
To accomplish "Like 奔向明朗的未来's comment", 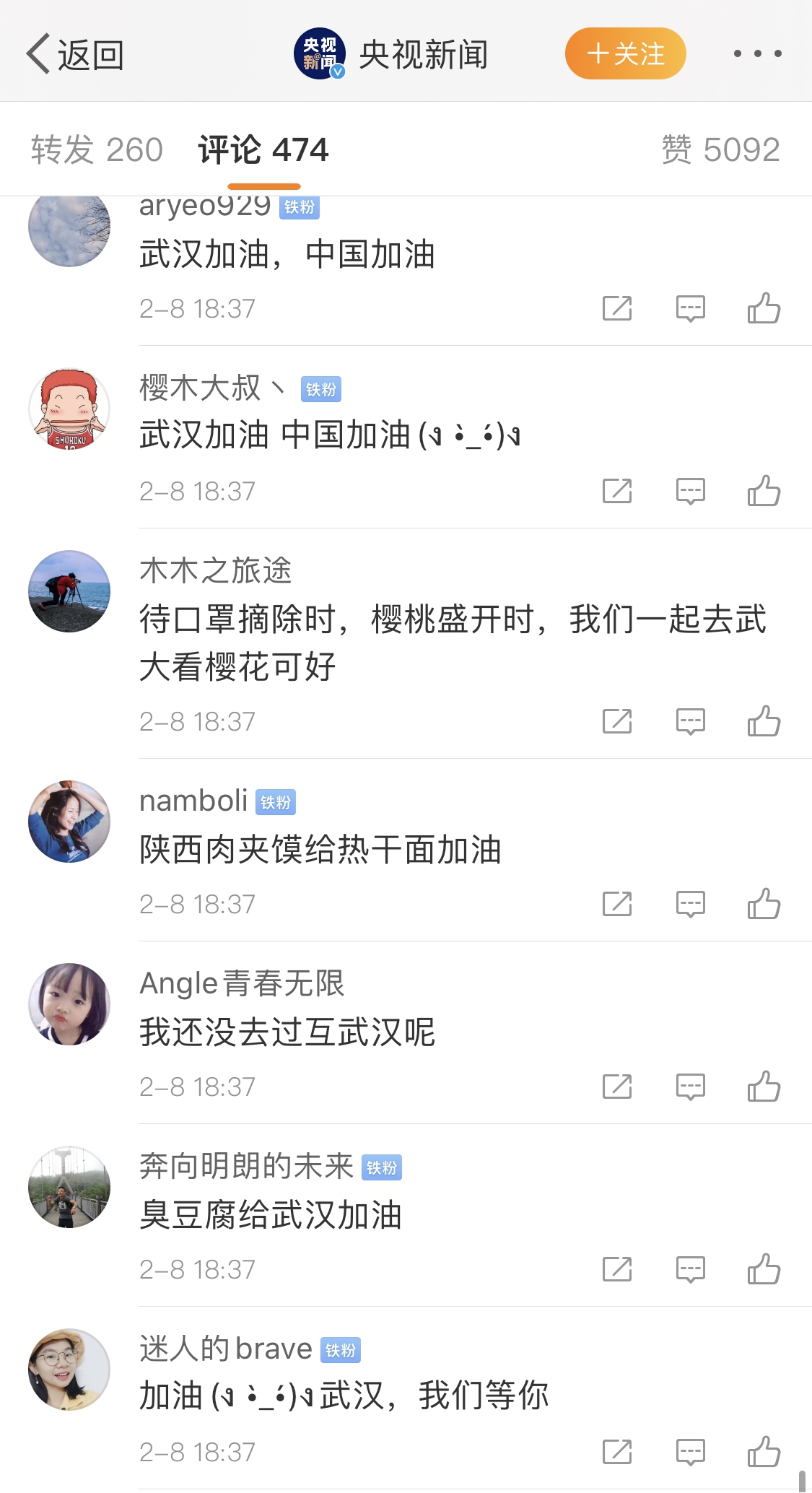I will click(x=764, y=1269).
